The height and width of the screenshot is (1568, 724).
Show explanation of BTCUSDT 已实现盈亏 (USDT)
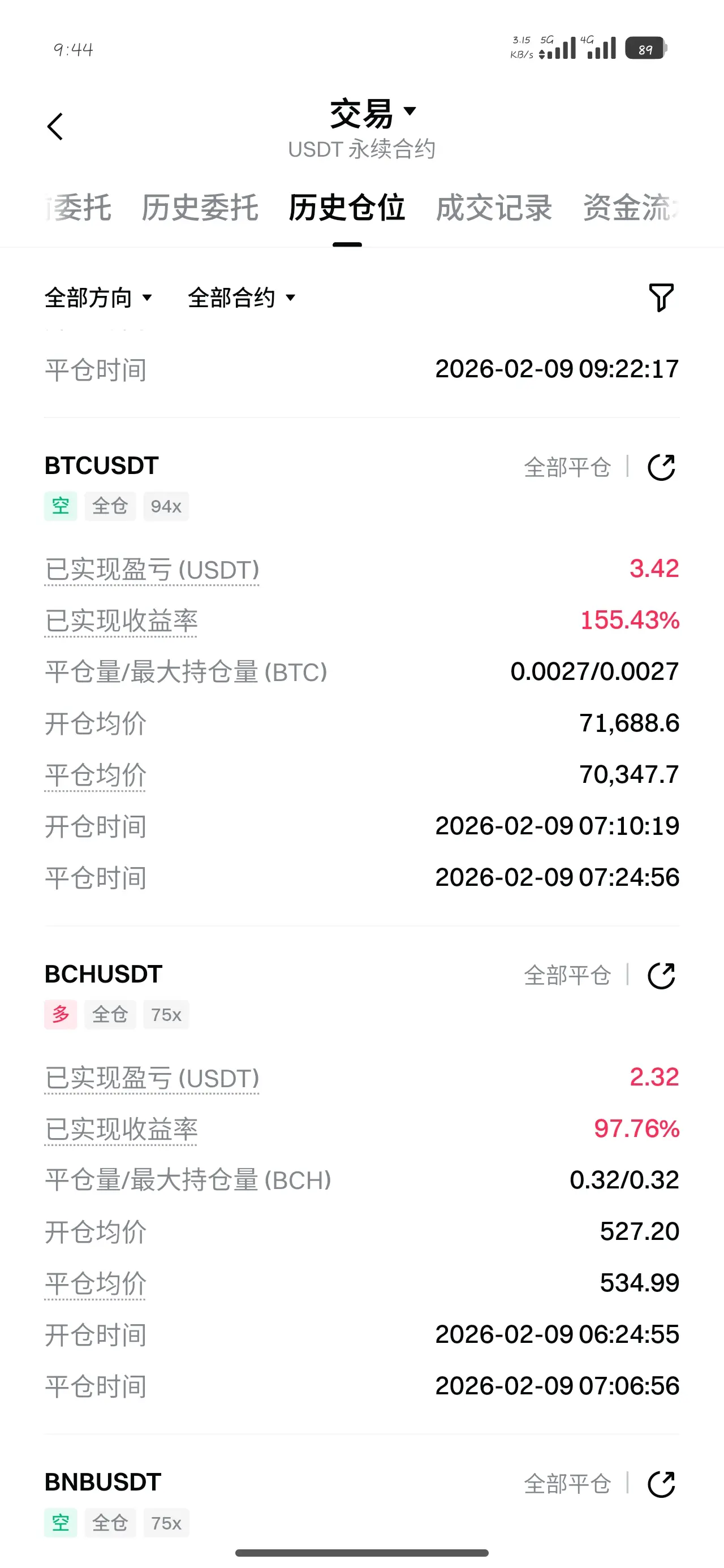(152, 570)
